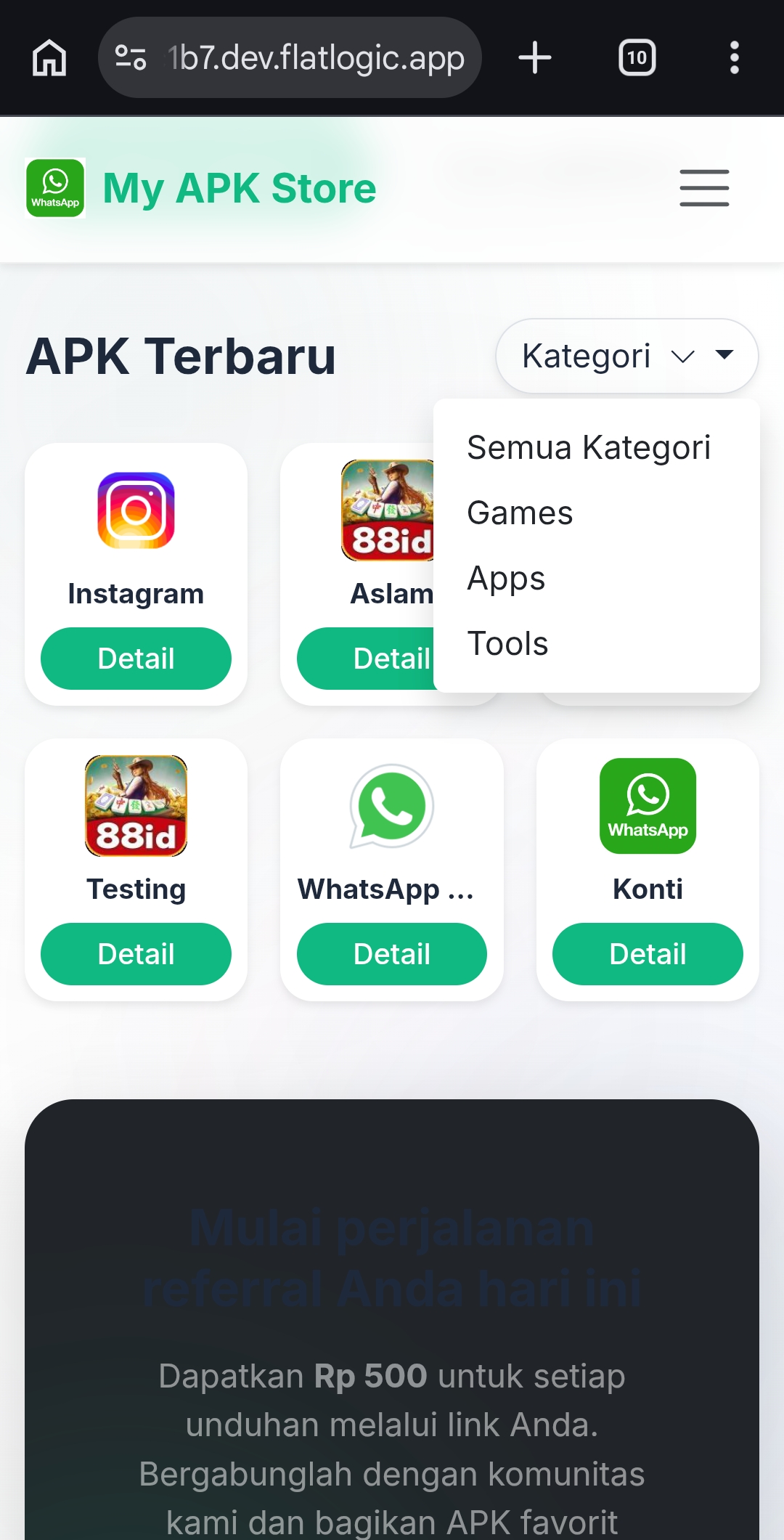This screenshot has width=784, height=1540.
Task: Collapse the Kategori dropdown
Action: pos(626,356)
